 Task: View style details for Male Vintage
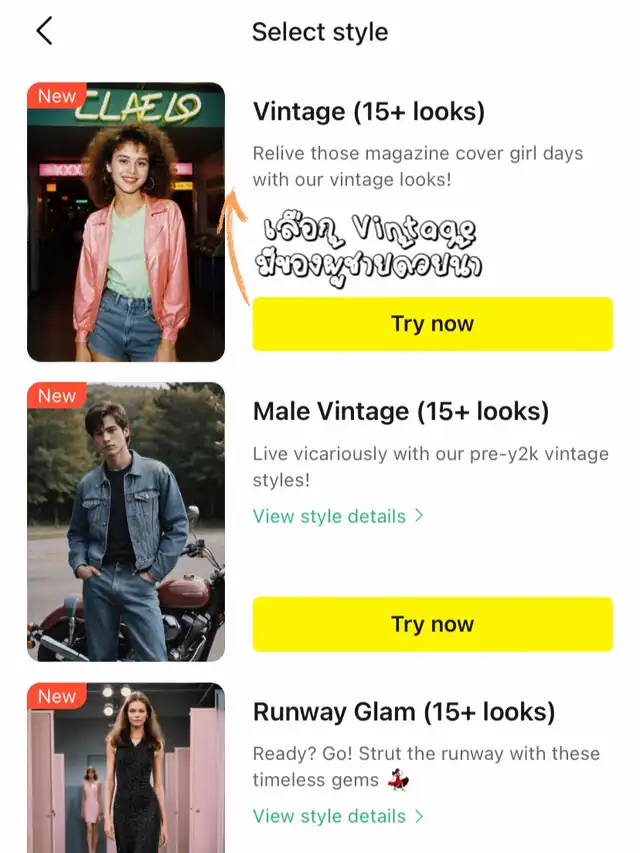(x=338, y=516)
